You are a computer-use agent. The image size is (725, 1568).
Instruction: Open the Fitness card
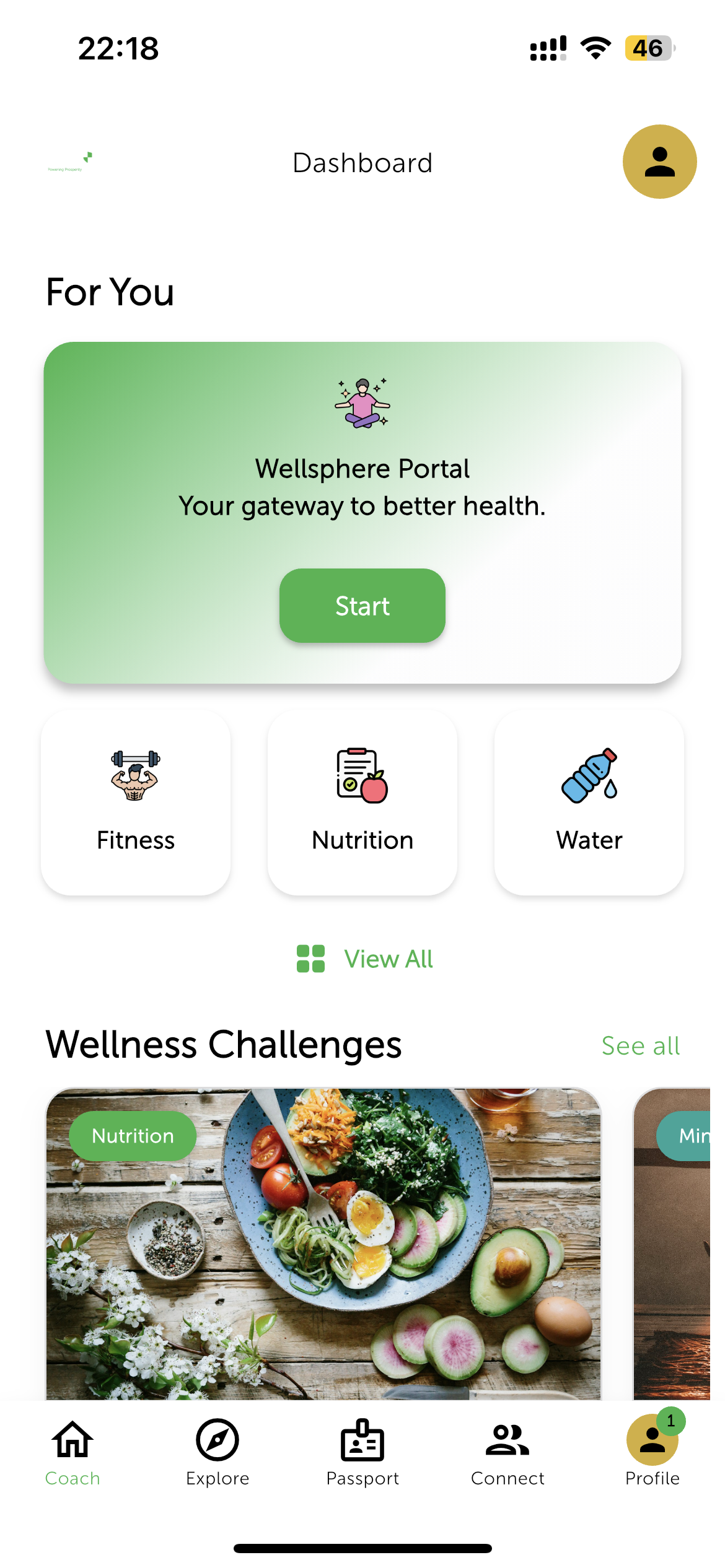pyautogui.click(x=136, y=802)
